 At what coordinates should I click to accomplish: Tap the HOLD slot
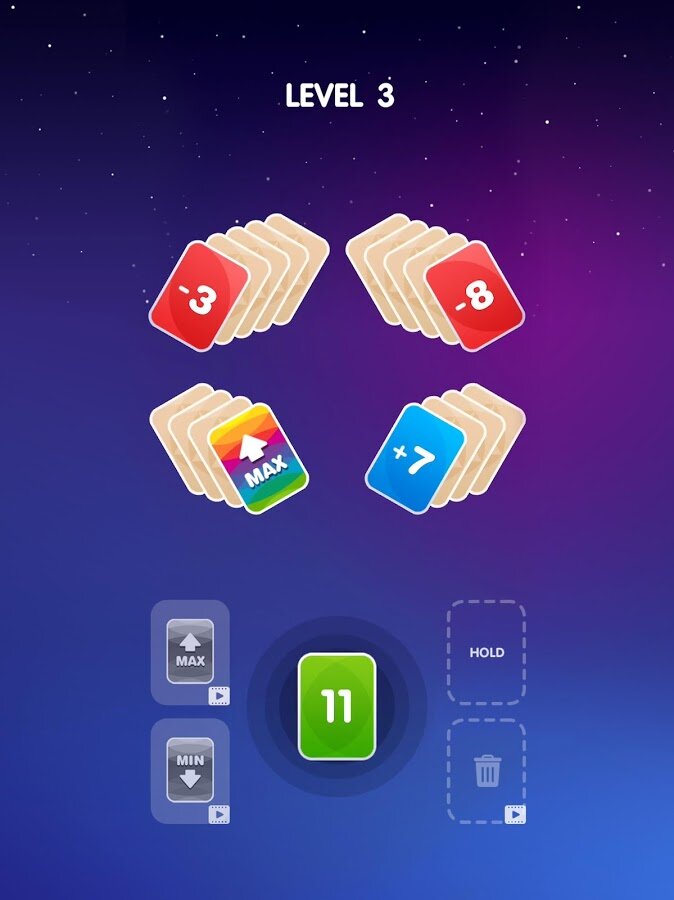[486, 652]
